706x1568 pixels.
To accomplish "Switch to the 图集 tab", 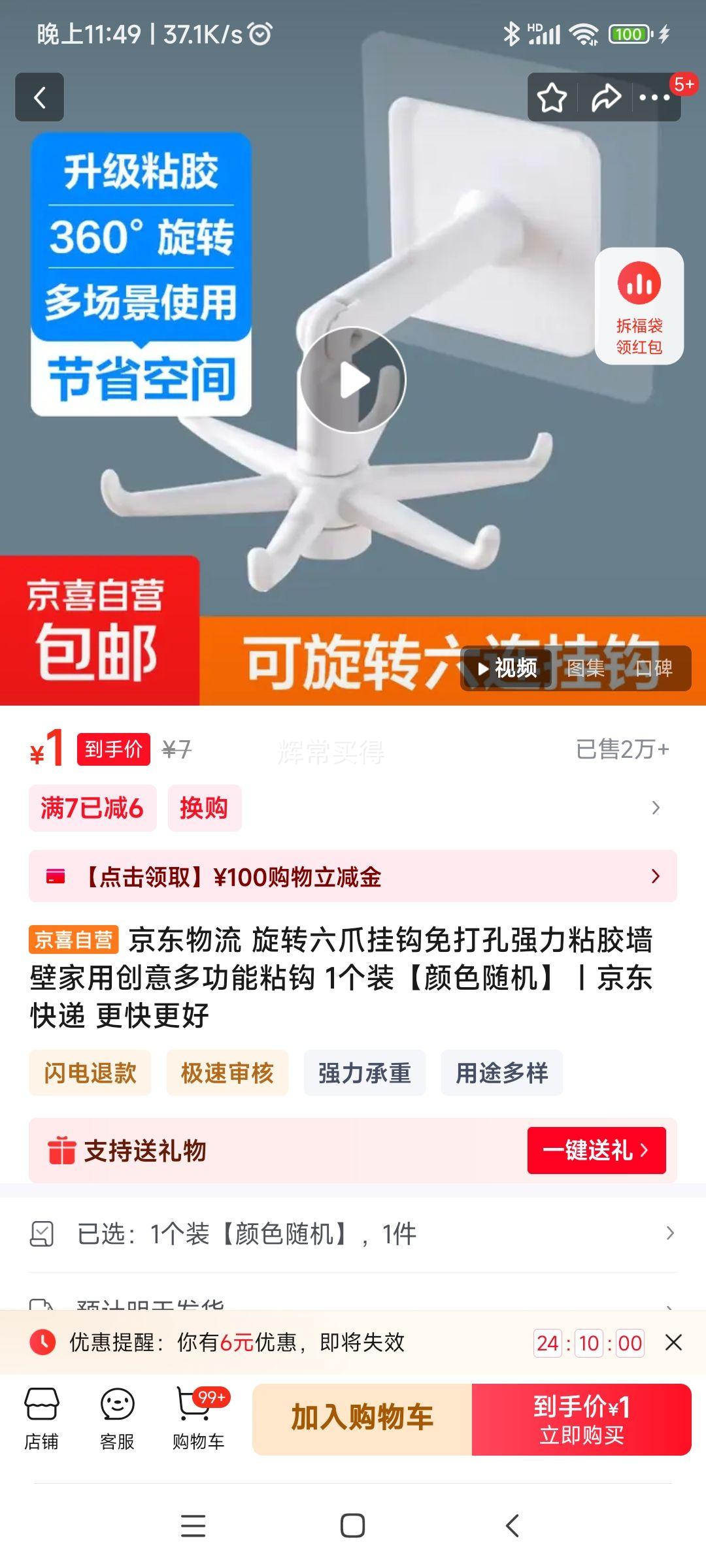I will point(585,668).
